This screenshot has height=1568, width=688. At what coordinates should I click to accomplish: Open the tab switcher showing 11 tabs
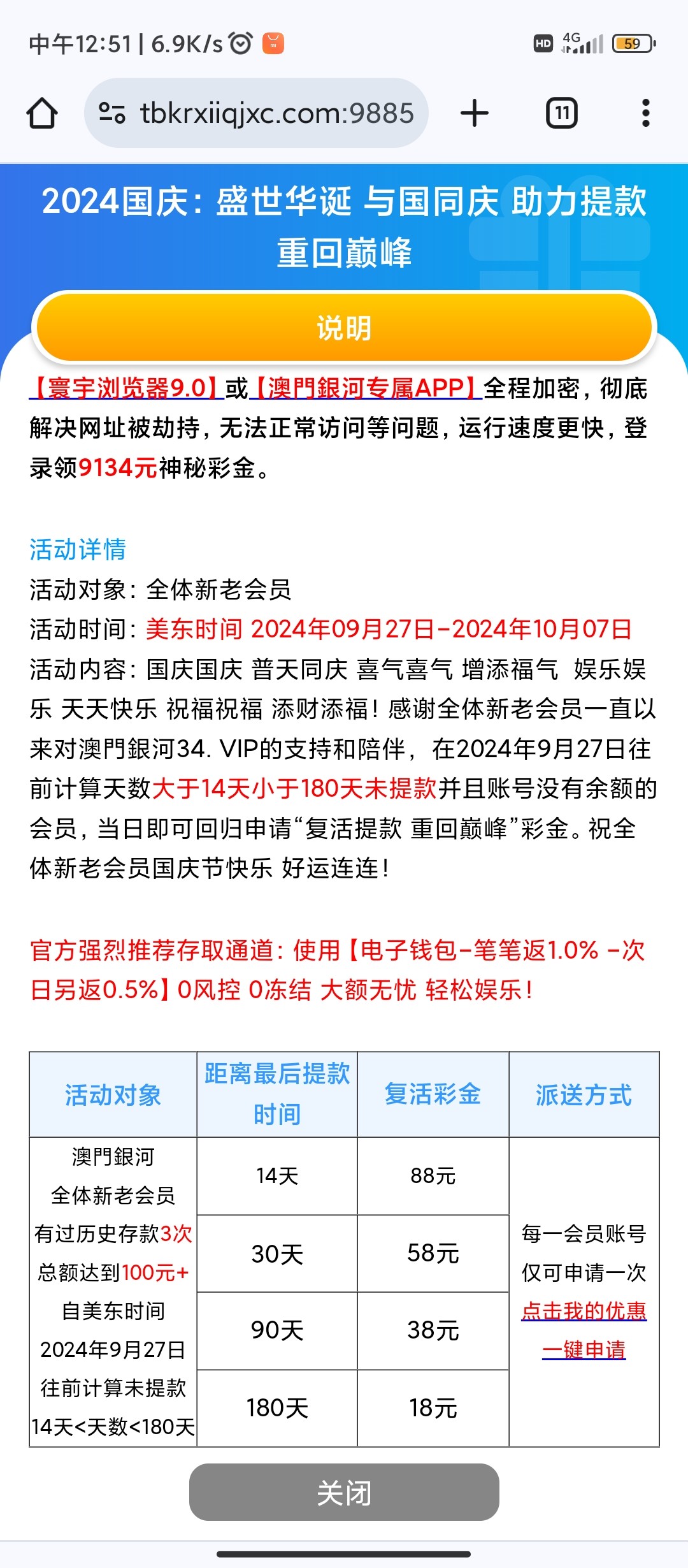pos(561,113)
